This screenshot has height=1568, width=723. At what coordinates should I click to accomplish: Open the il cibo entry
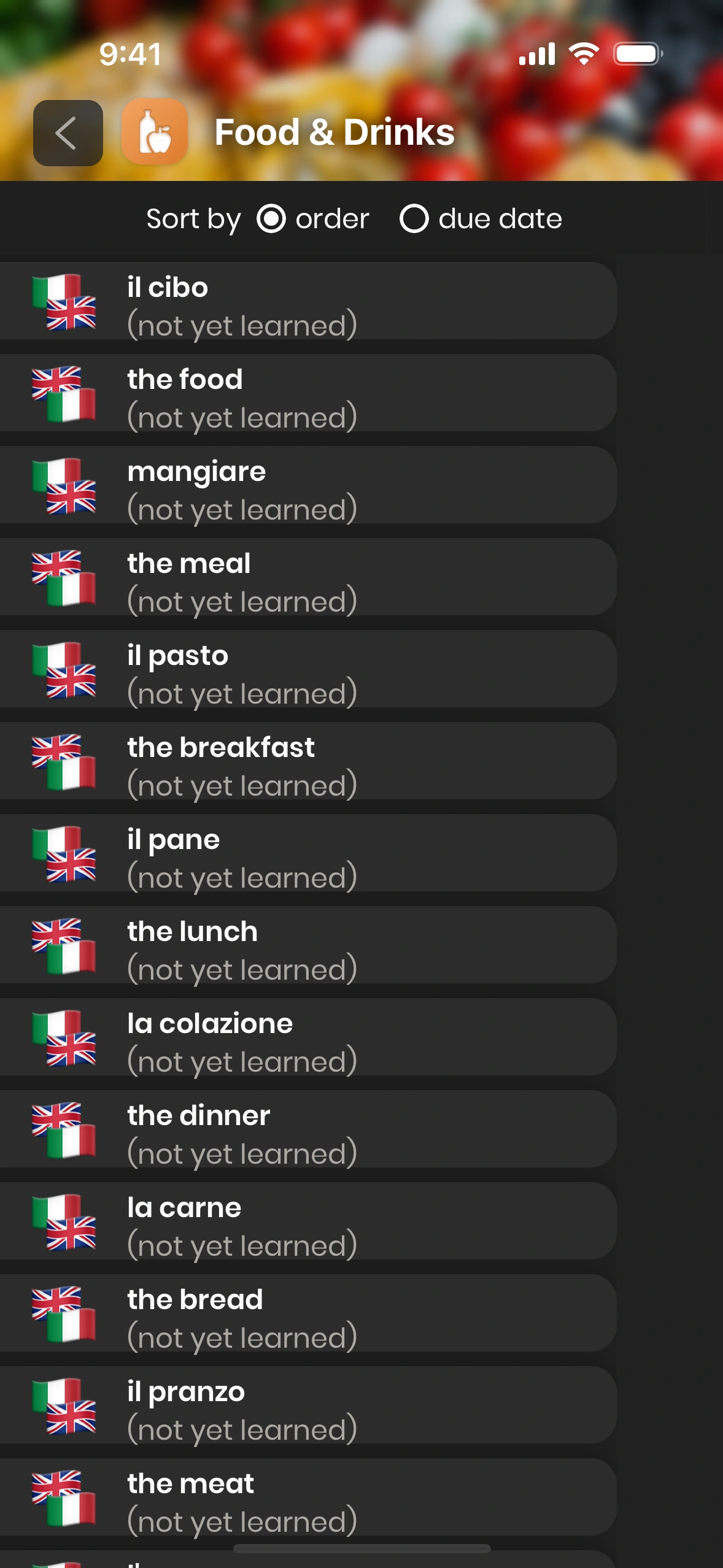pos(307,301)
